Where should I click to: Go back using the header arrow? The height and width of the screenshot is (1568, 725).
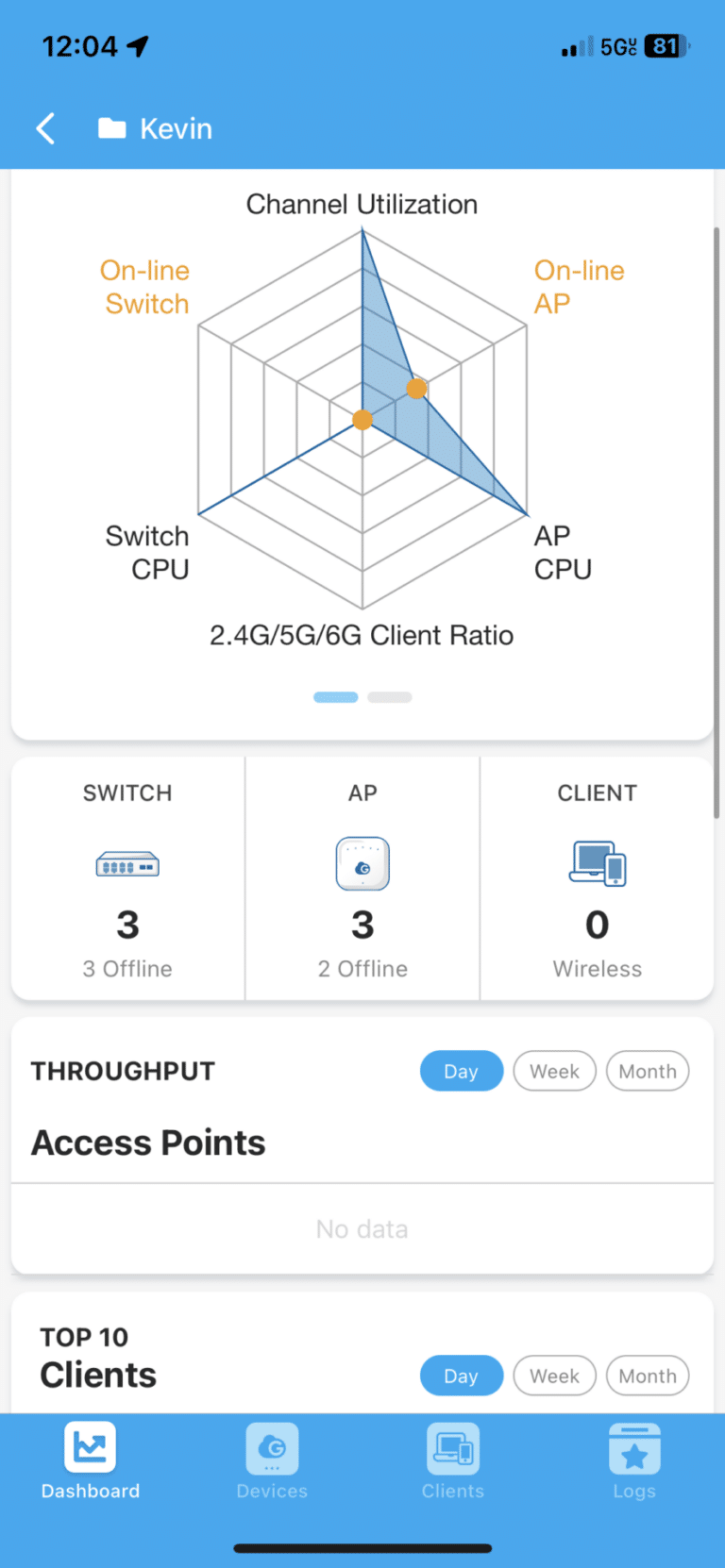[x=45, y=128]
